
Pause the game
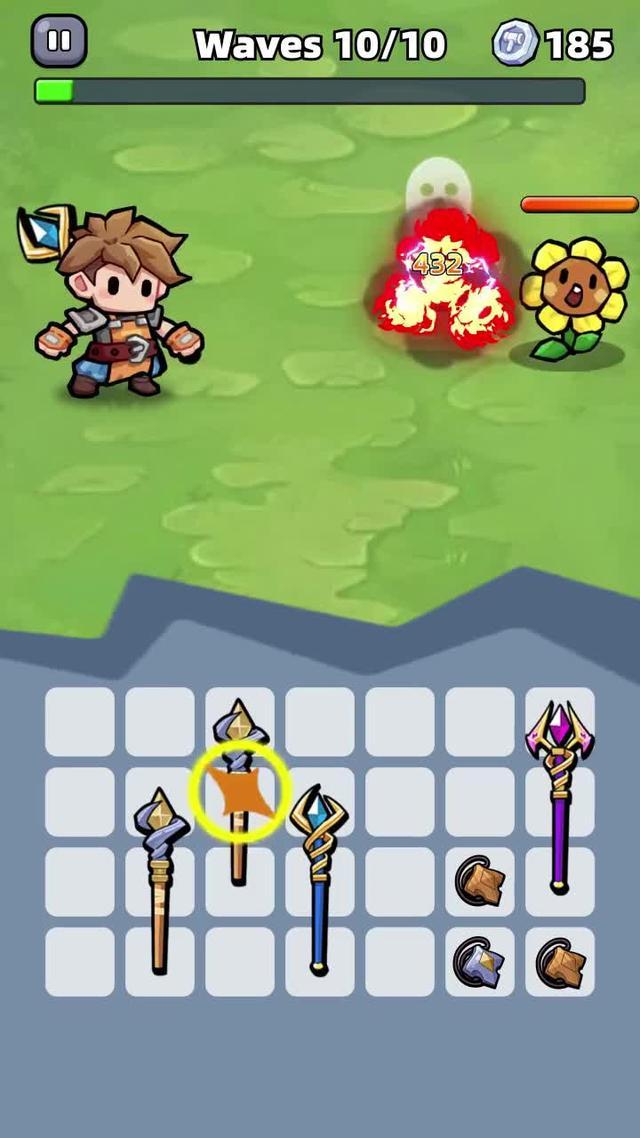point(59,42)
